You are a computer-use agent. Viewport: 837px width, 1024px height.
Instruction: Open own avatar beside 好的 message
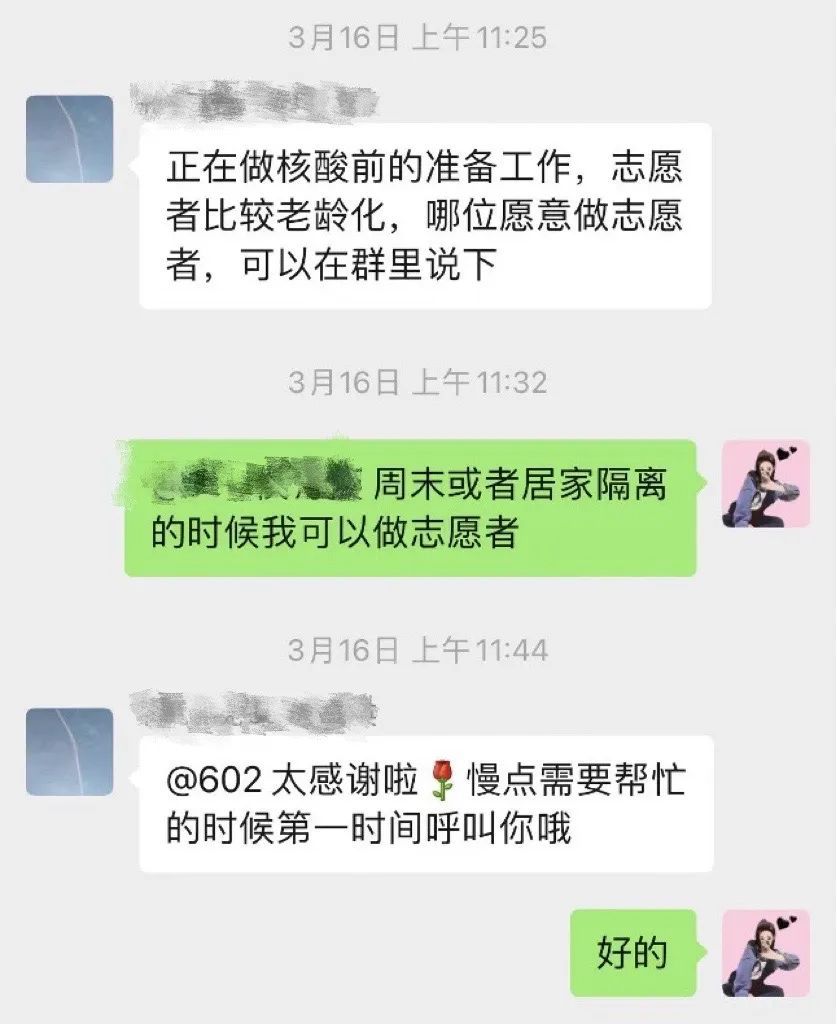coord(766,952)
